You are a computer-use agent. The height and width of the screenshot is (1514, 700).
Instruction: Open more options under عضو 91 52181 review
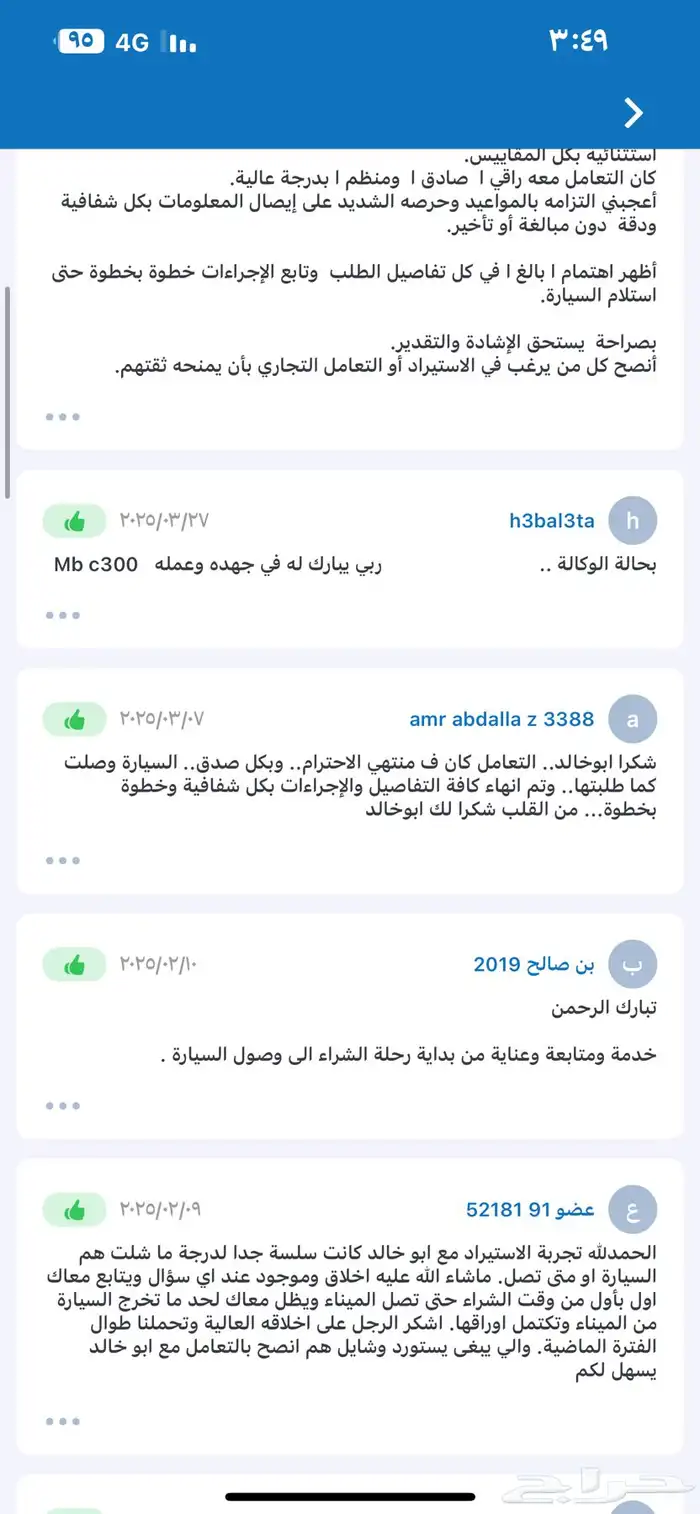pos(62,1420)
